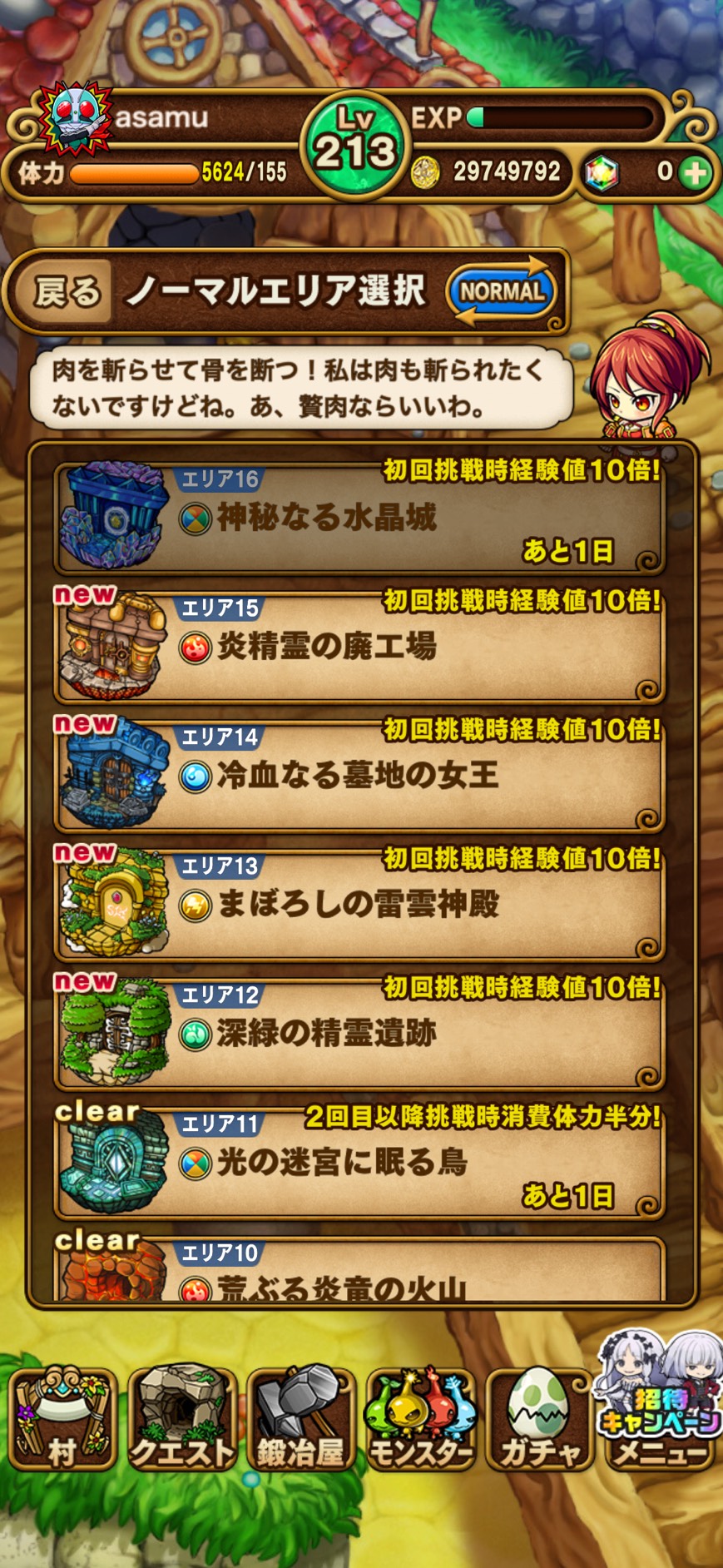This screenshot has width=723, height=1568.
Task: Switch to the クエスト tab
Action: pos(181,1420)
